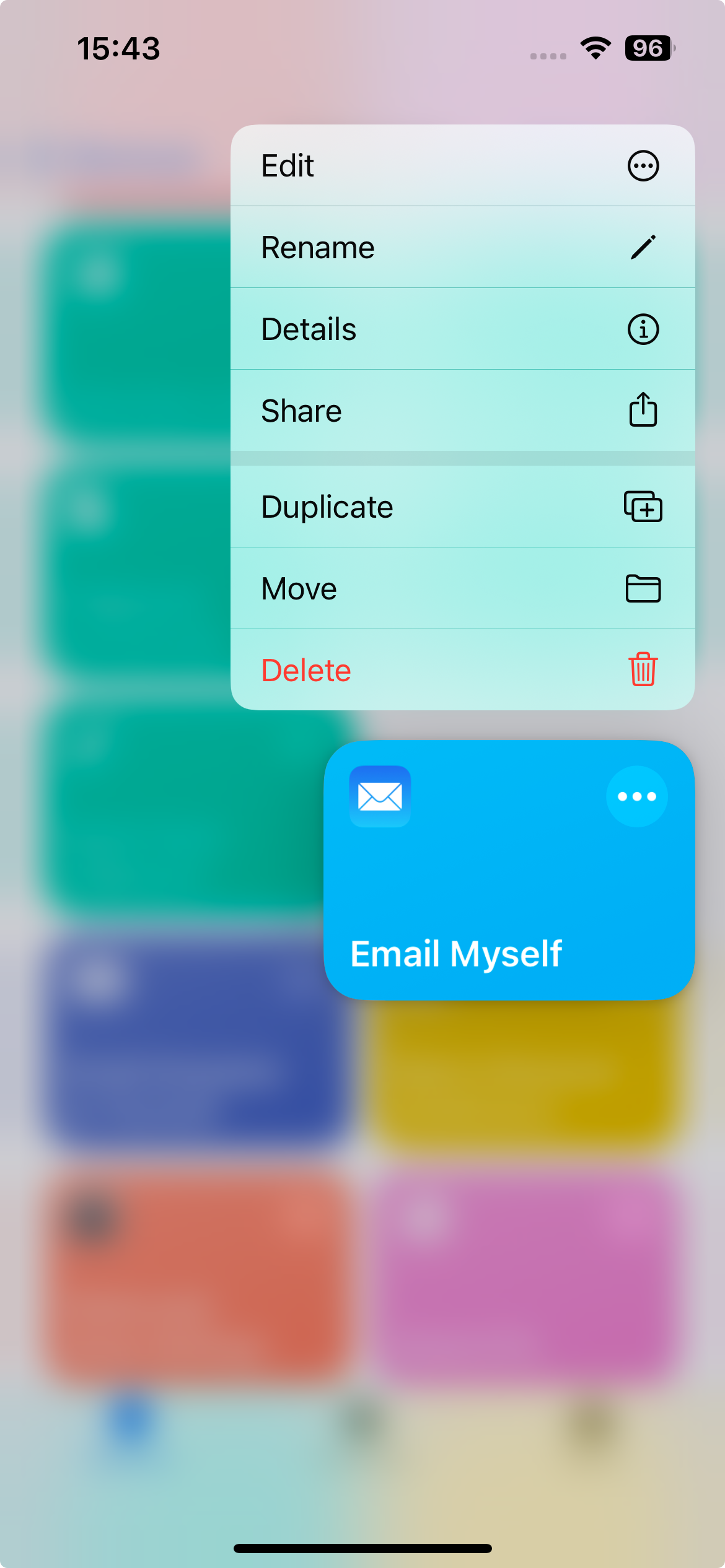Share the Email Myself shortcut
Image resolution: width=725 pixels, height=1568 pixels.
pos(462,411)
